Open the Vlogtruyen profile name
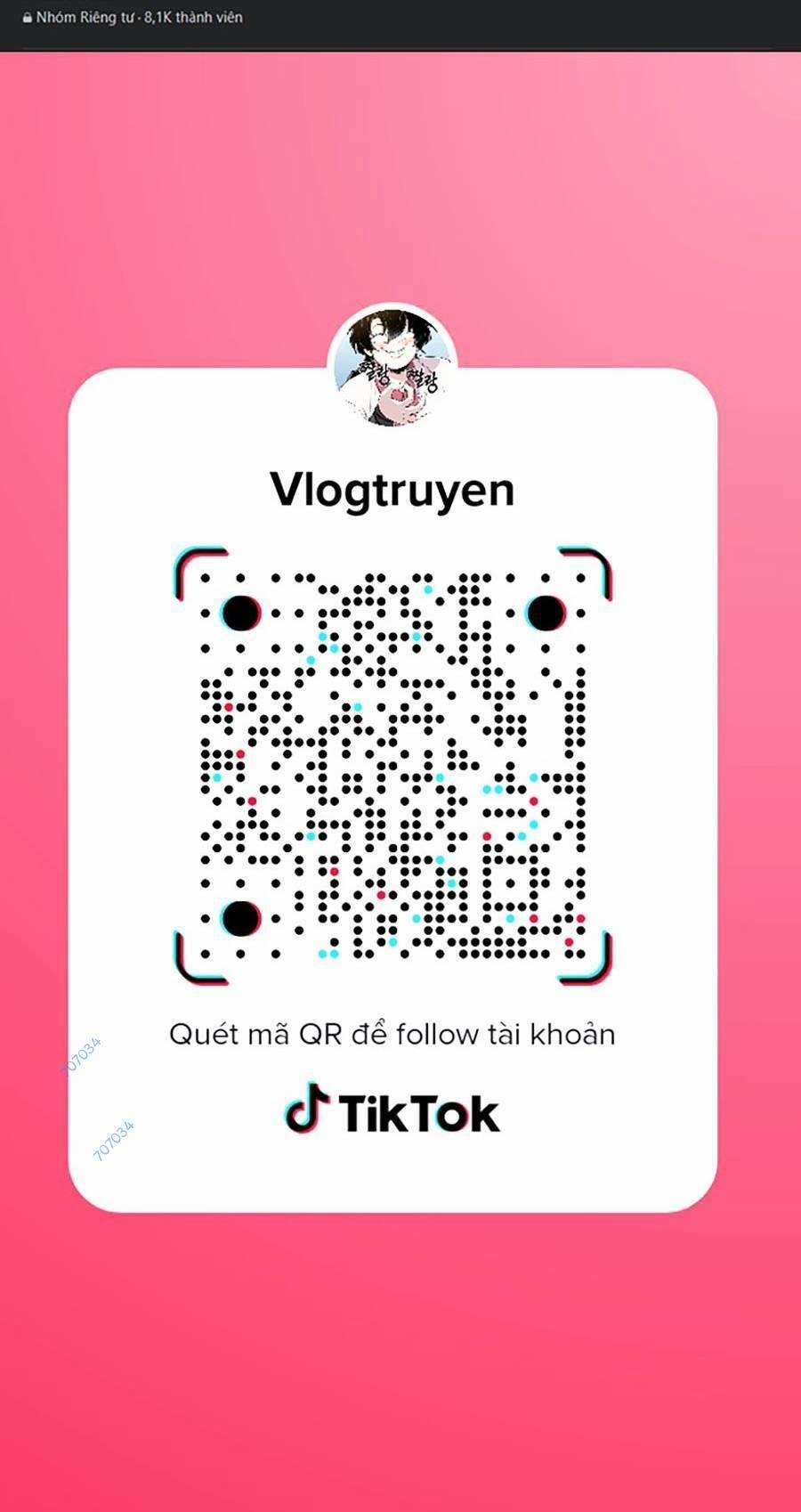The image size is (801, 1512). tap(393, 488)
